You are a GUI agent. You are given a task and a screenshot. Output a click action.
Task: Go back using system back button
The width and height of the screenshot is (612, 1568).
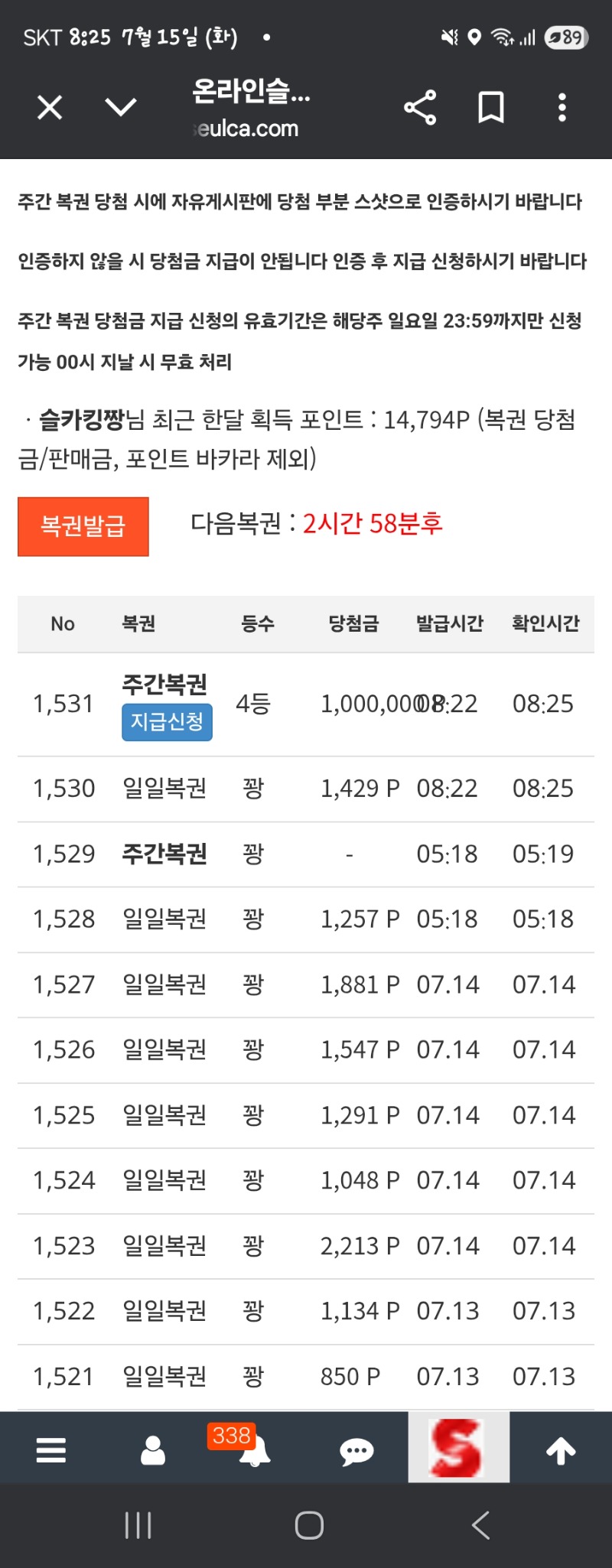pos(480,1525)
